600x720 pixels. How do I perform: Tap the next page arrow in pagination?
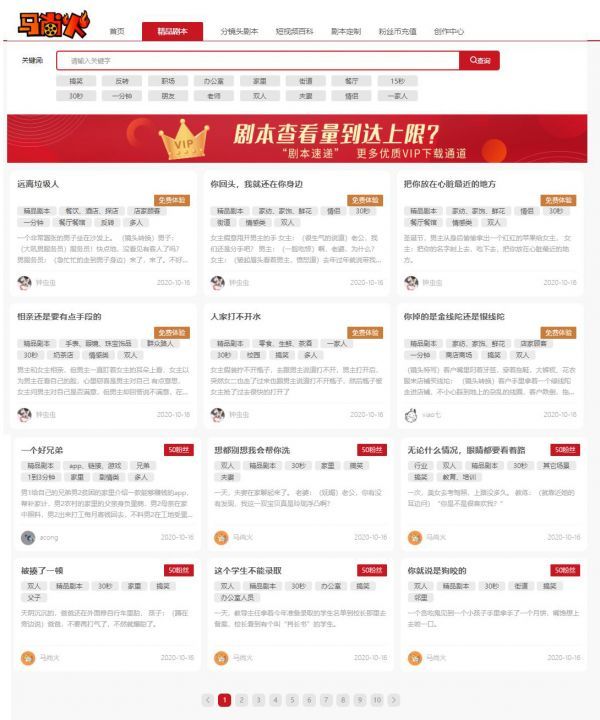394,700
